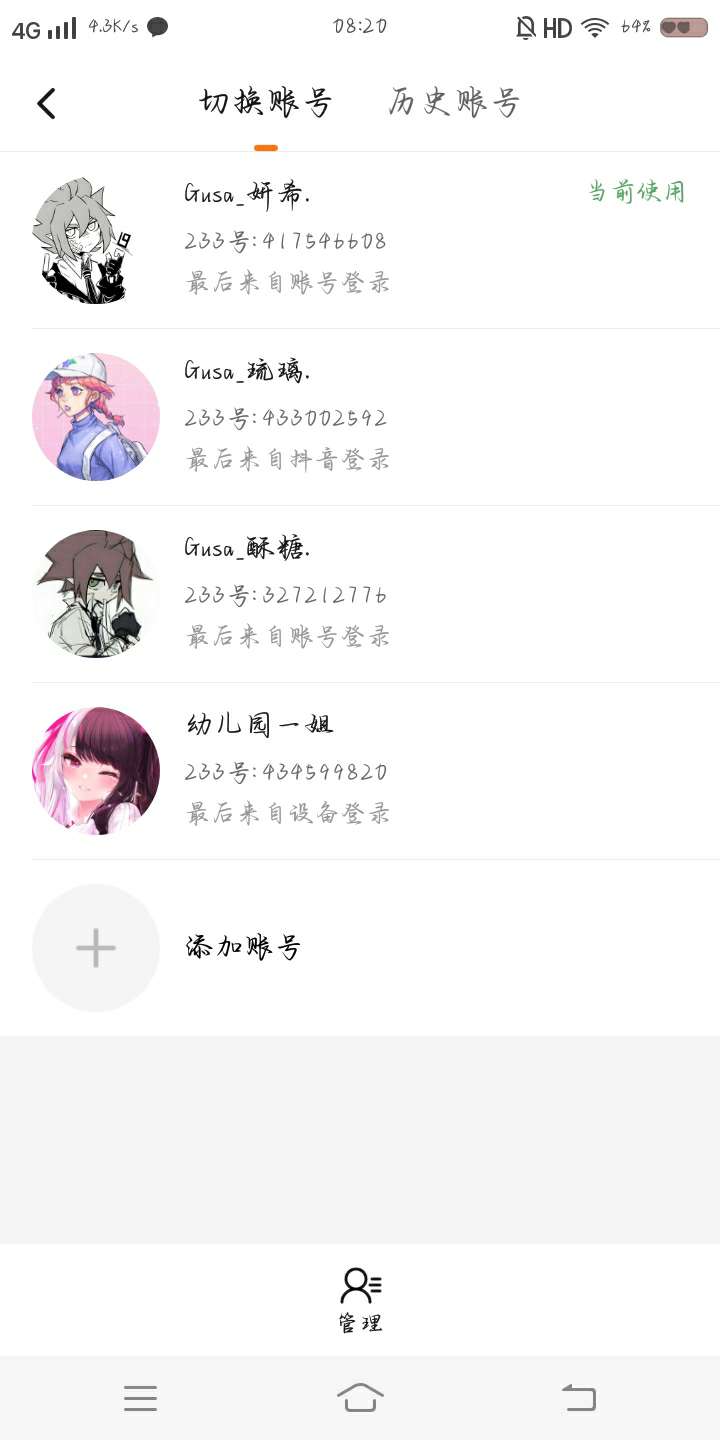Tap the system home button
Screen dimensions: 720x1440
360,1397
